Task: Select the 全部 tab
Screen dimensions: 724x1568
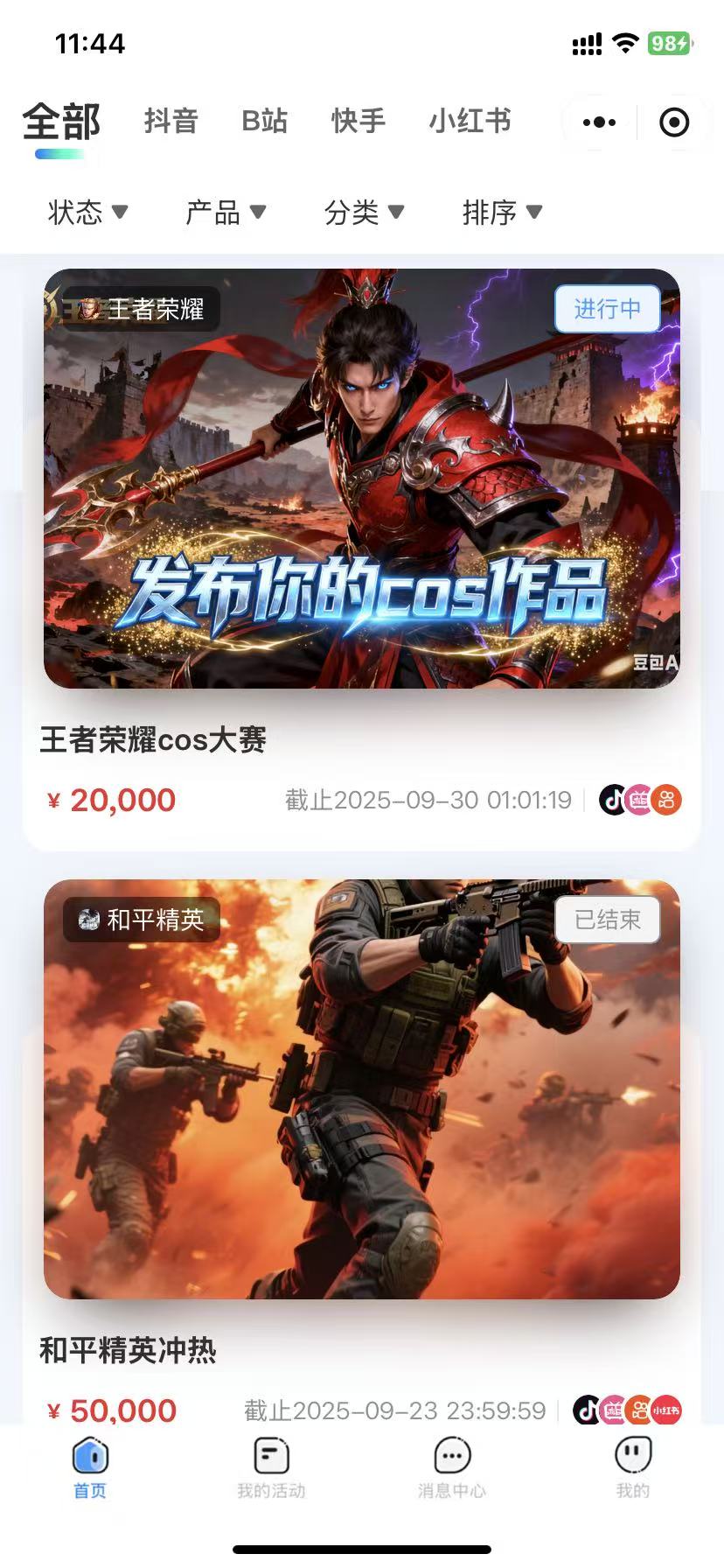Action: click(x=61, y=122)
